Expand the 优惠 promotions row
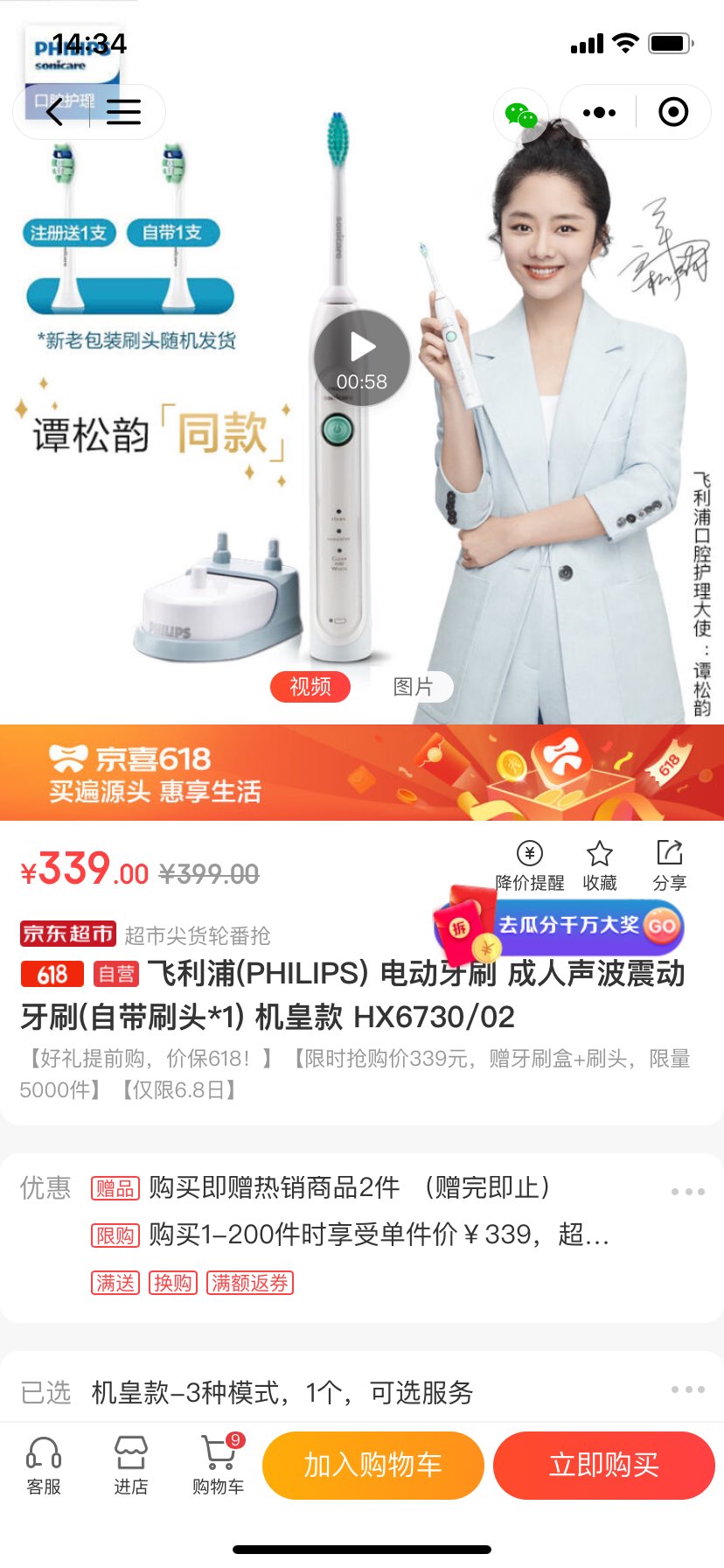Image resolution: width=724 pixels, height=1568 pixels. (x=362, y=1235)
